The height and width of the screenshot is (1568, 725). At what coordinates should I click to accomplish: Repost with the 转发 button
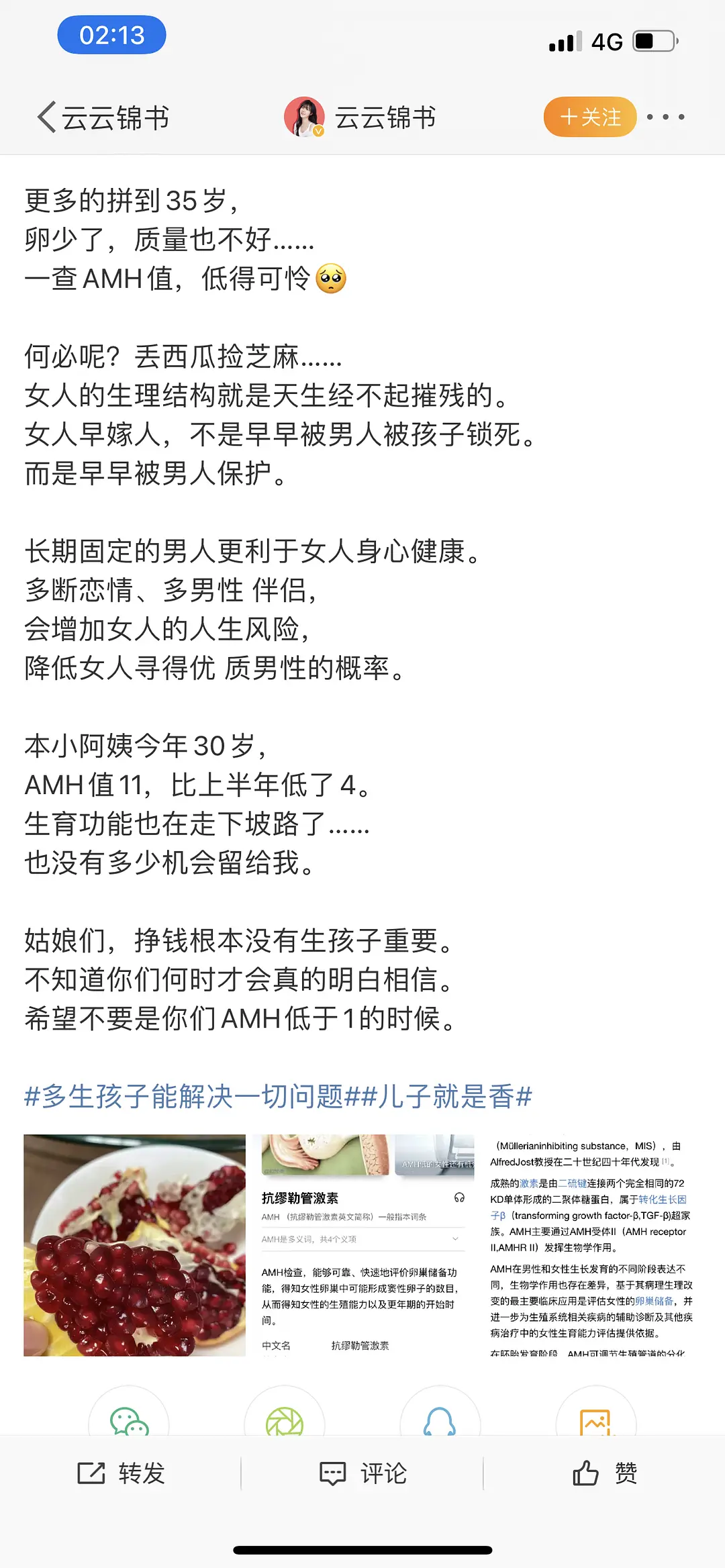[x=122, y=1473]
